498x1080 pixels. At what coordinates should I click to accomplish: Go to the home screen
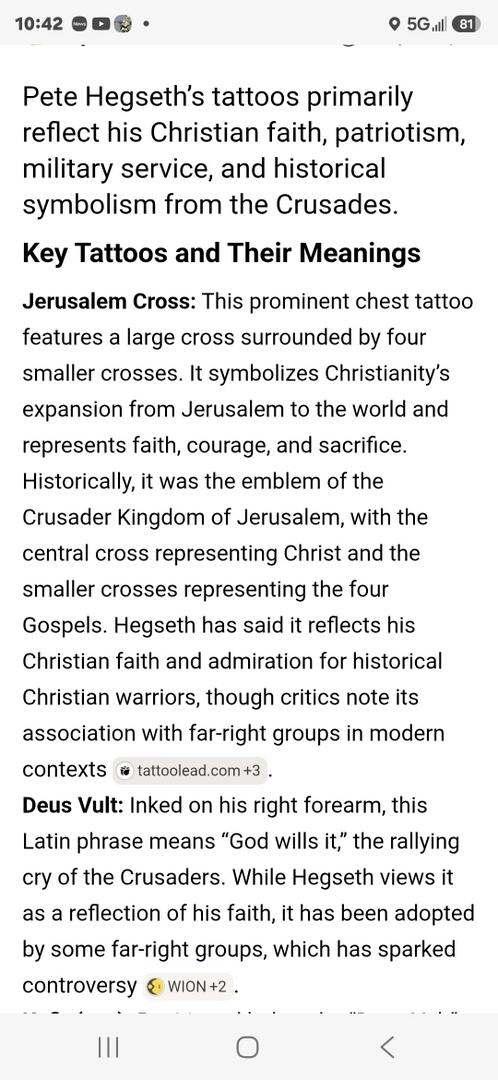click(x=248, y=1047)
